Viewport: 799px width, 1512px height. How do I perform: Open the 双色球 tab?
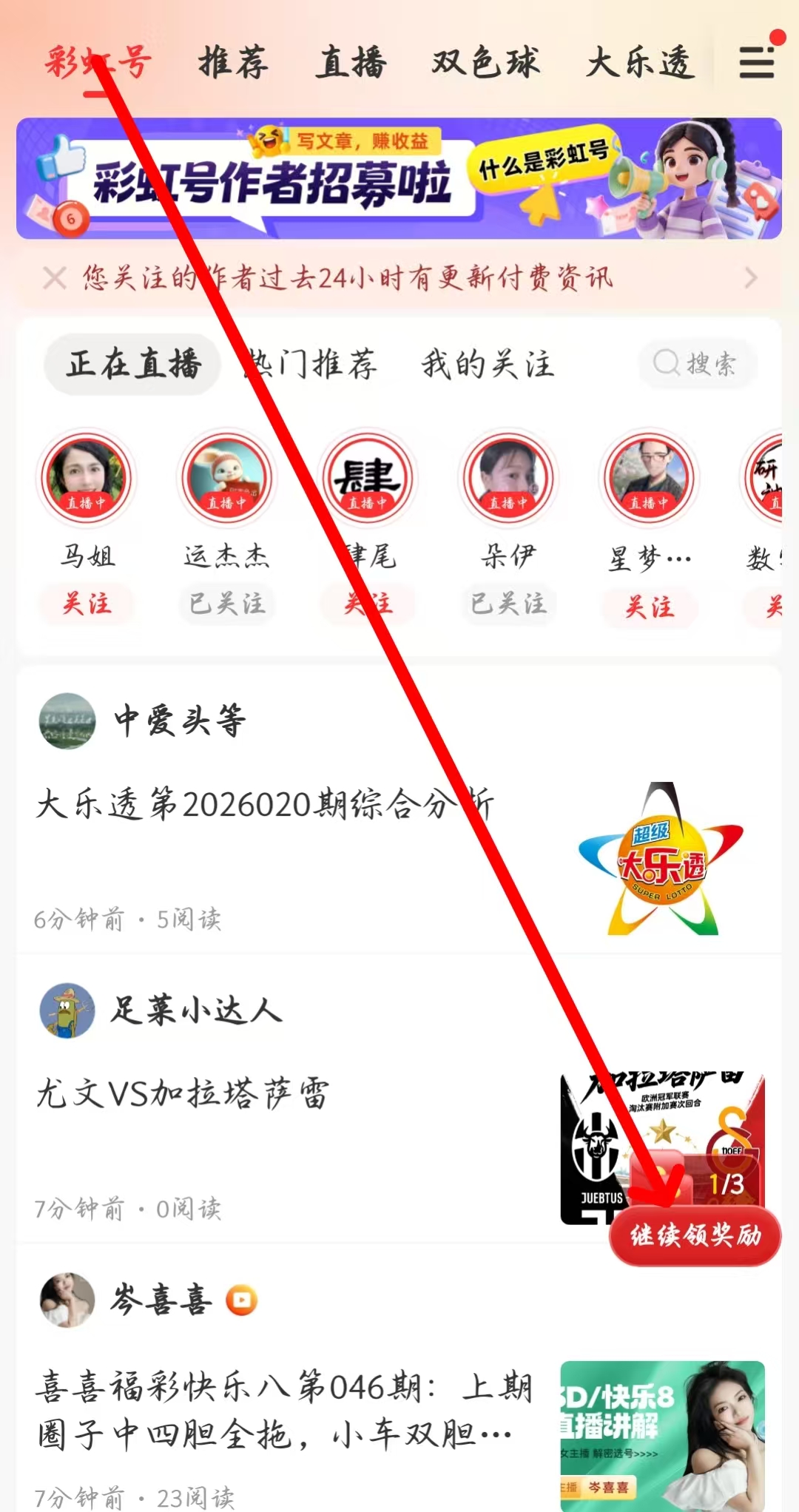pos(485,62)
